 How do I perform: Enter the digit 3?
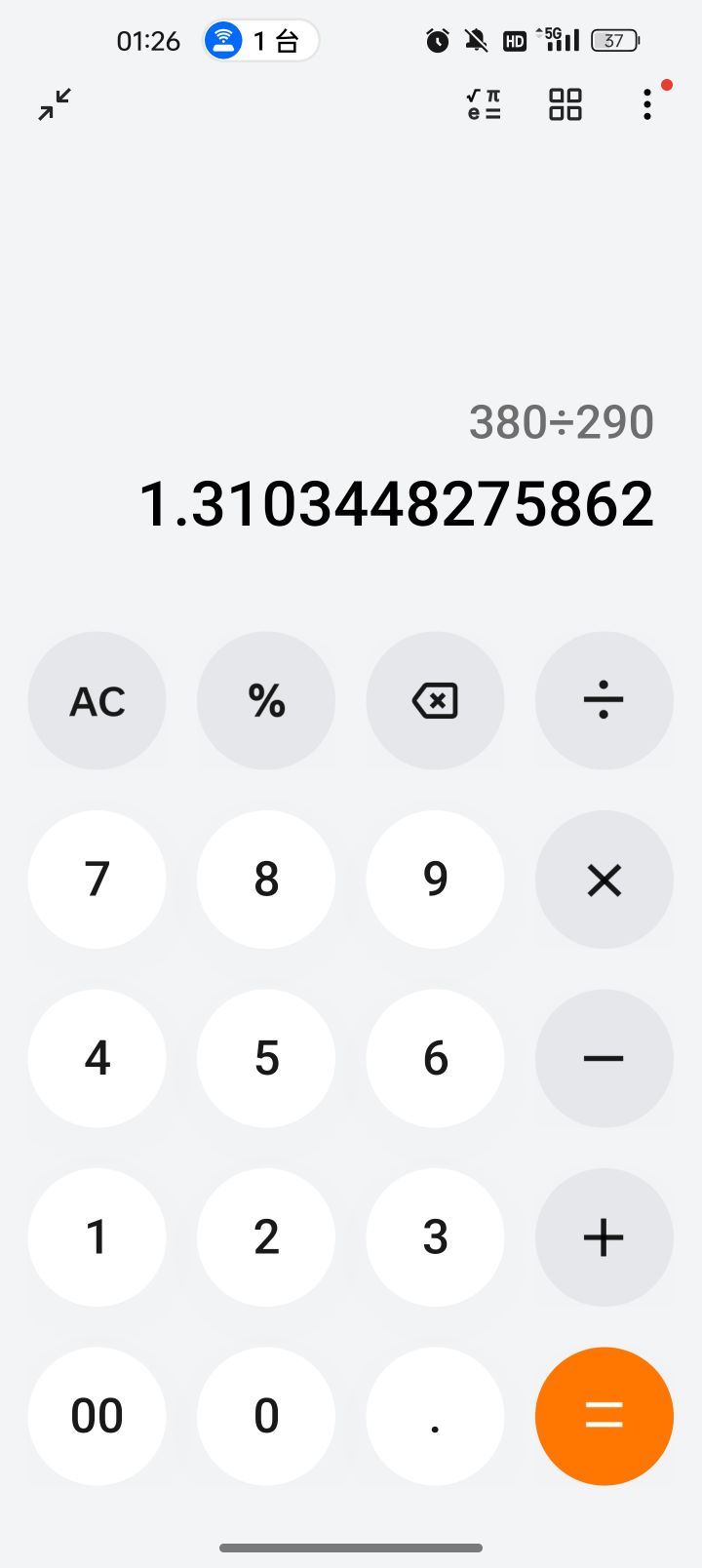(x=435, y=1237)
